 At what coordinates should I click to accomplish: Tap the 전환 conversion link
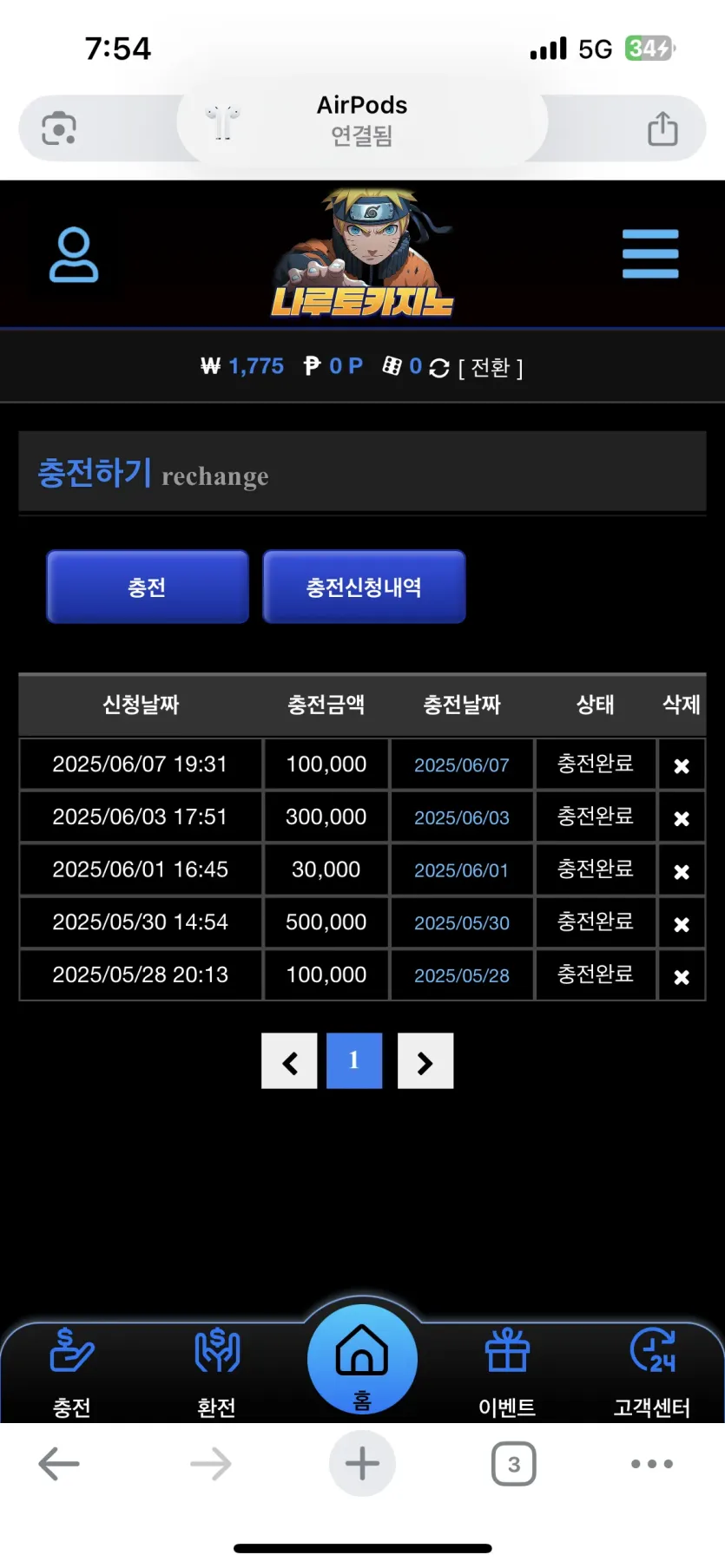(x=491, y=368)
